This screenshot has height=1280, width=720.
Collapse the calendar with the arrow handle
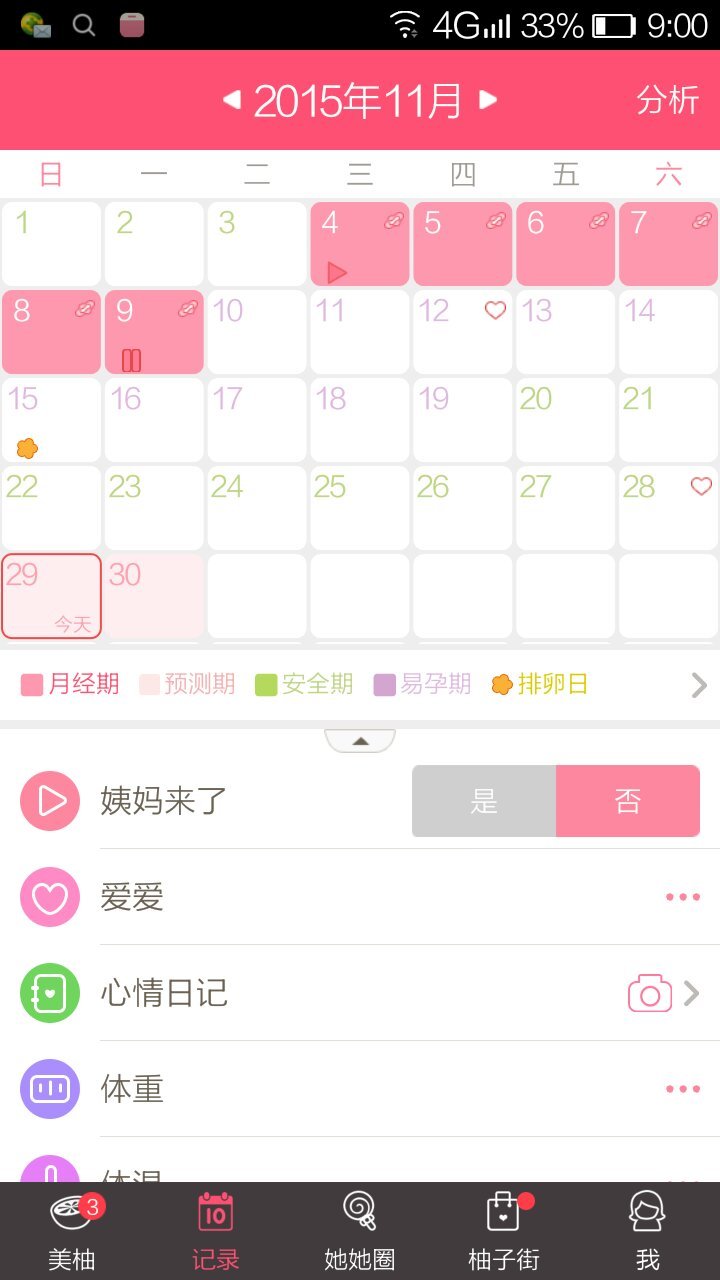click(360, 741)
